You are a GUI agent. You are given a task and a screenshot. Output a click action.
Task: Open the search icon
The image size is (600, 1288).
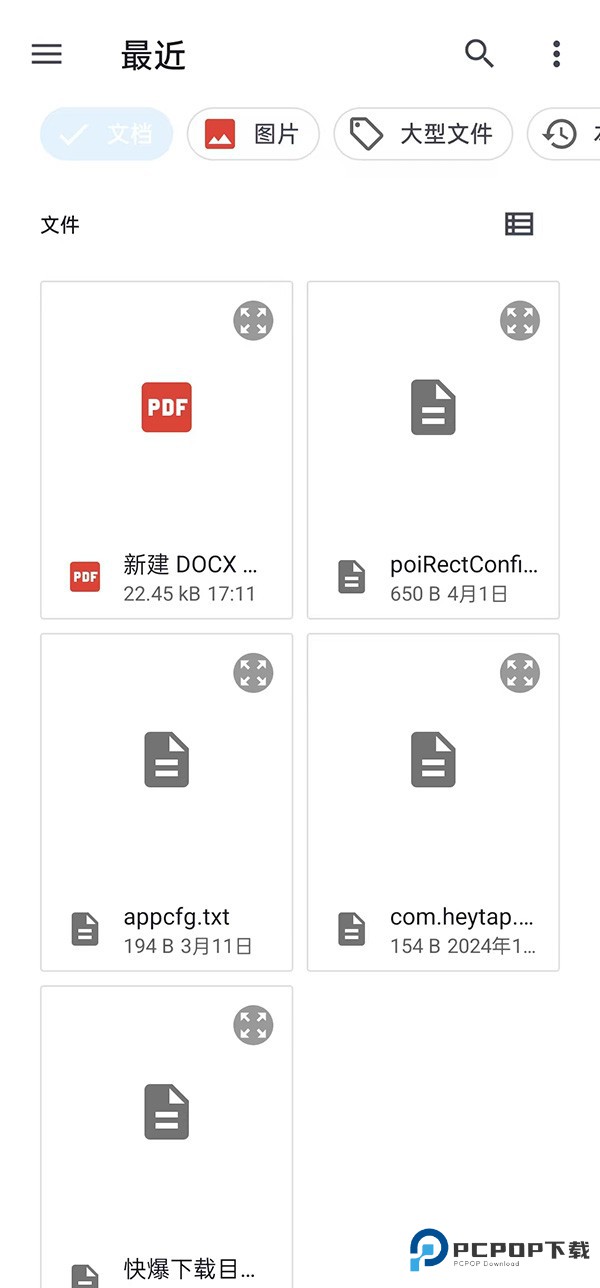[x=480, y=54]
